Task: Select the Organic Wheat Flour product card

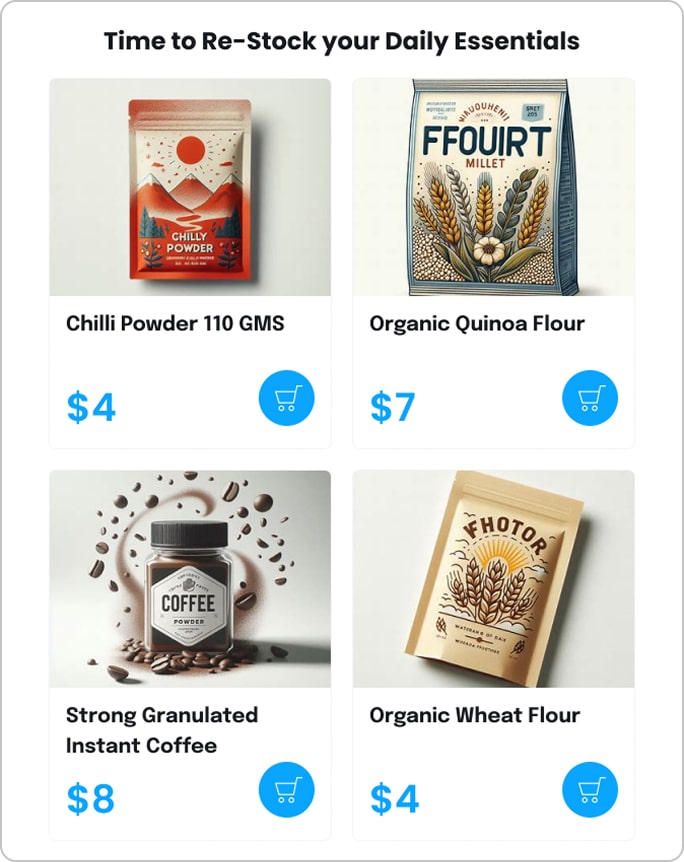Action: click(x=493, y=579)
